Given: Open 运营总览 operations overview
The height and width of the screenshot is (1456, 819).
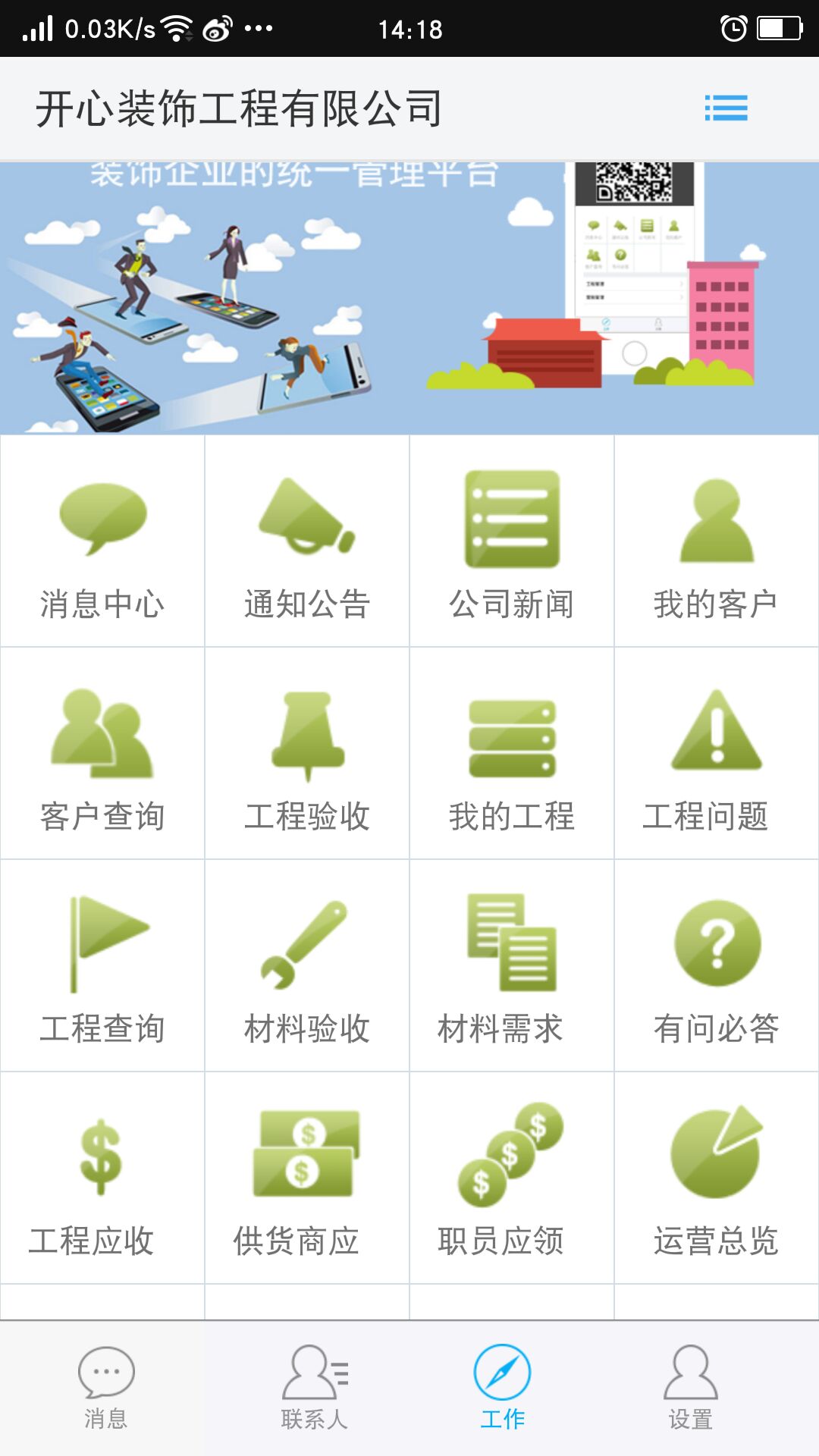Looking at the screenshot, I should pos(716,1178).
